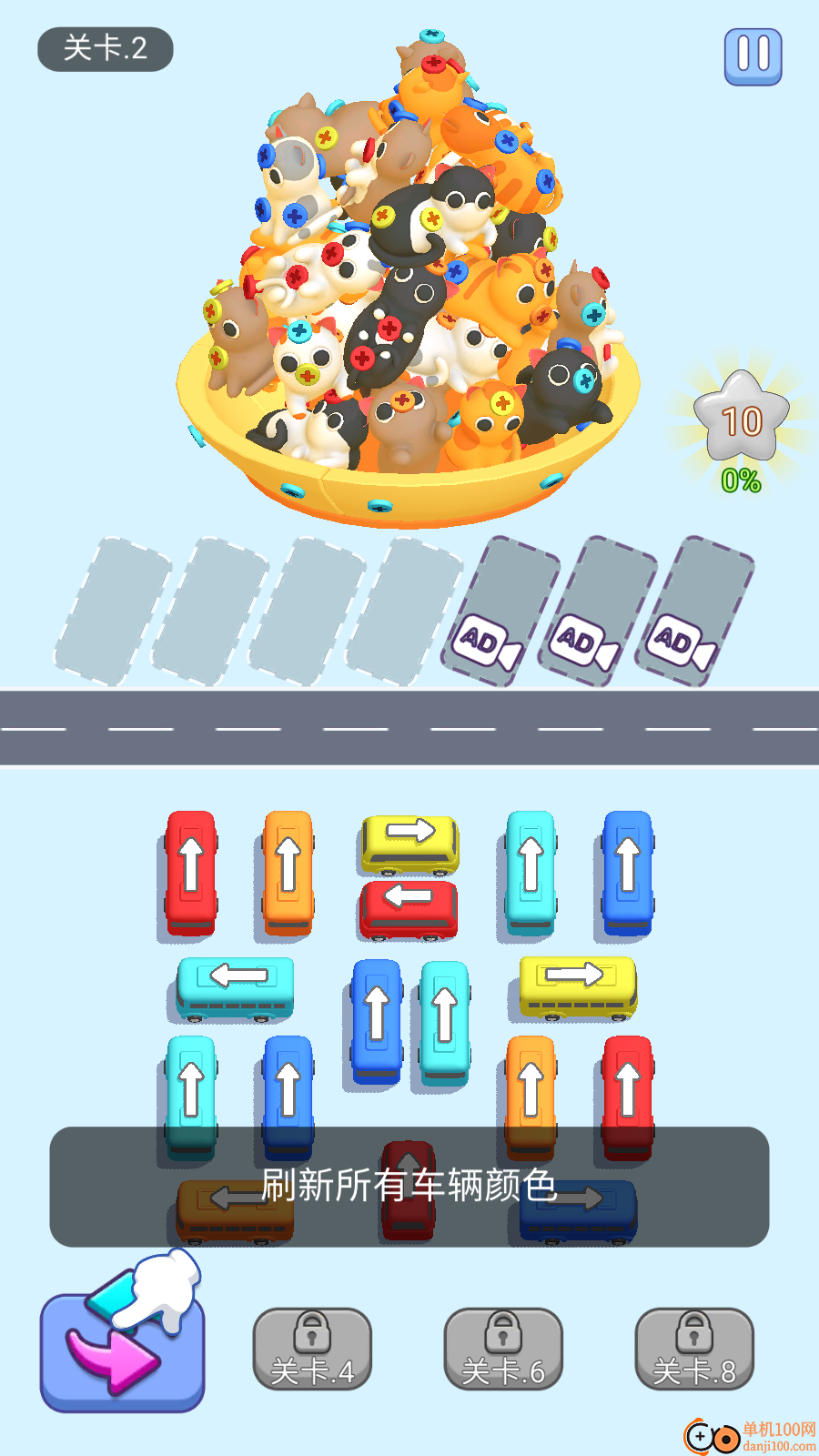Move the cyan bus with left arrow
This screenshot has height=1456, width=819.
tap(236, 986)
